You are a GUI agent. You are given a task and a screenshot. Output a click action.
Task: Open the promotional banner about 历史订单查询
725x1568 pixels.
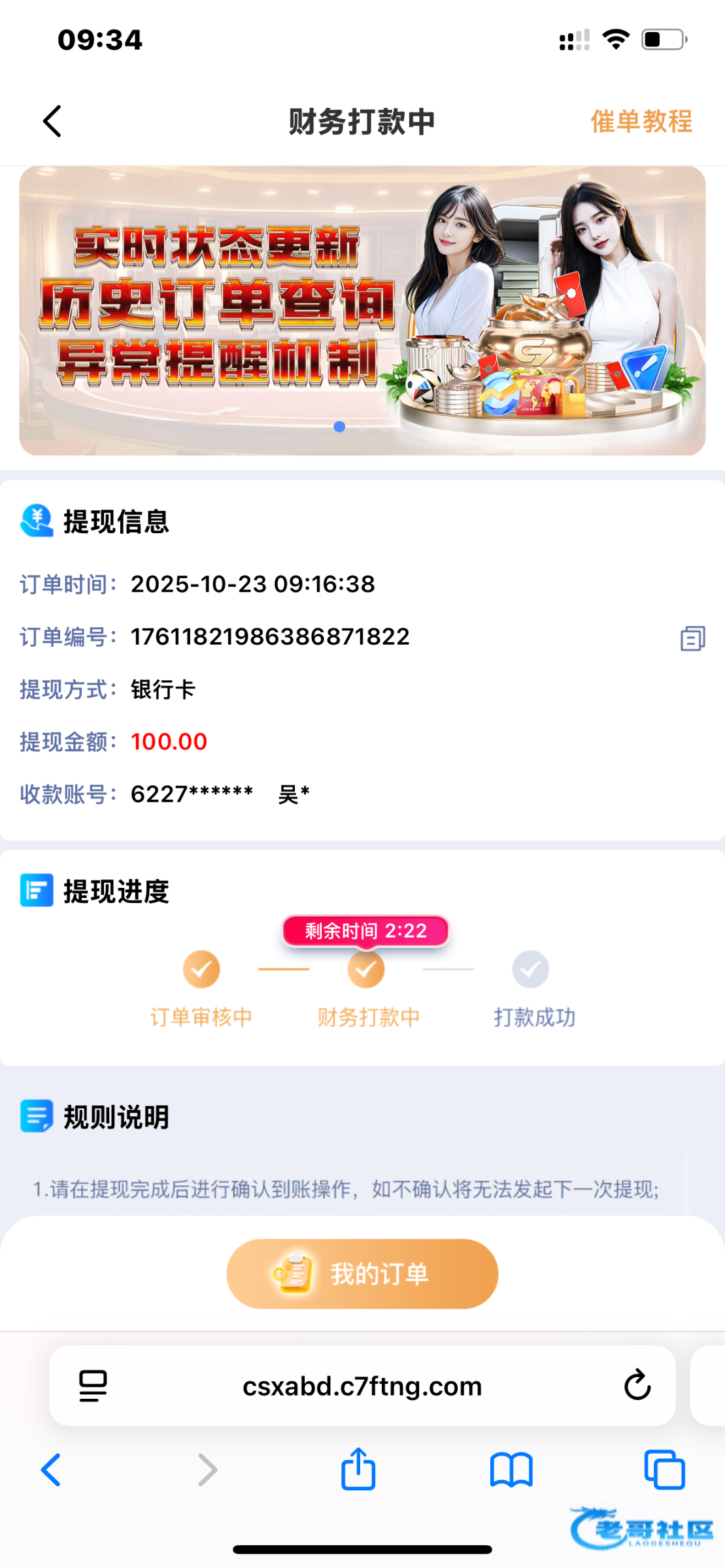coord(362,310)
